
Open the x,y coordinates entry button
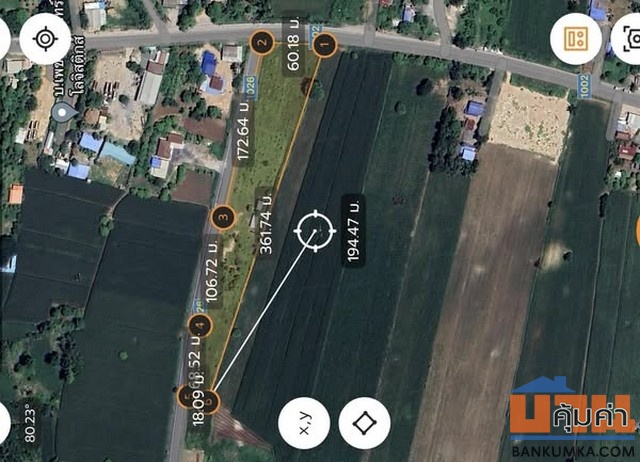coord(305,423)
